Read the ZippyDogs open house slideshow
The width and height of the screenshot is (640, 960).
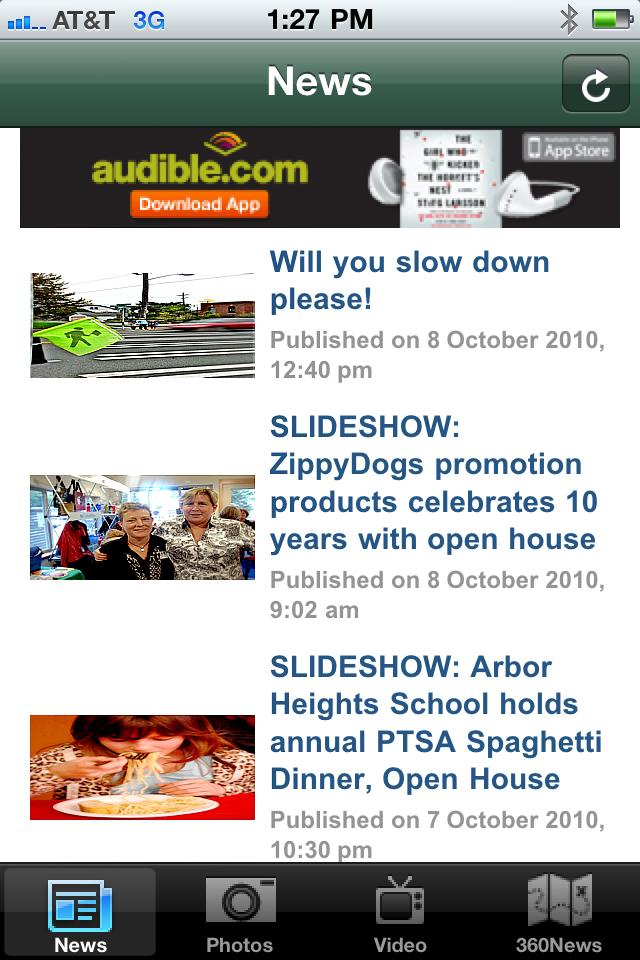click(x=433, y=483)
